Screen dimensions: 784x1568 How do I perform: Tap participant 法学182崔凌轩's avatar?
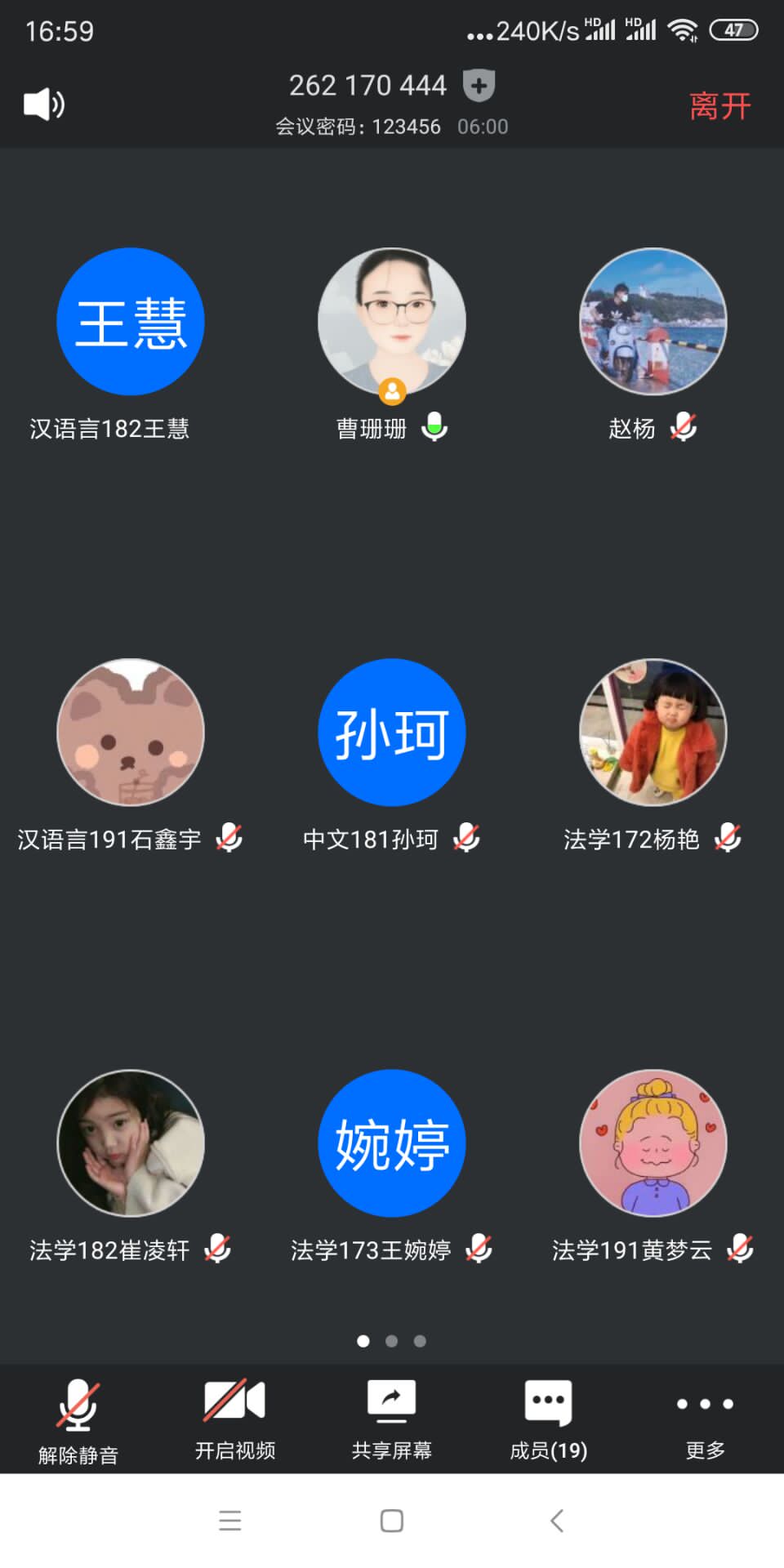click(131, 1143)
